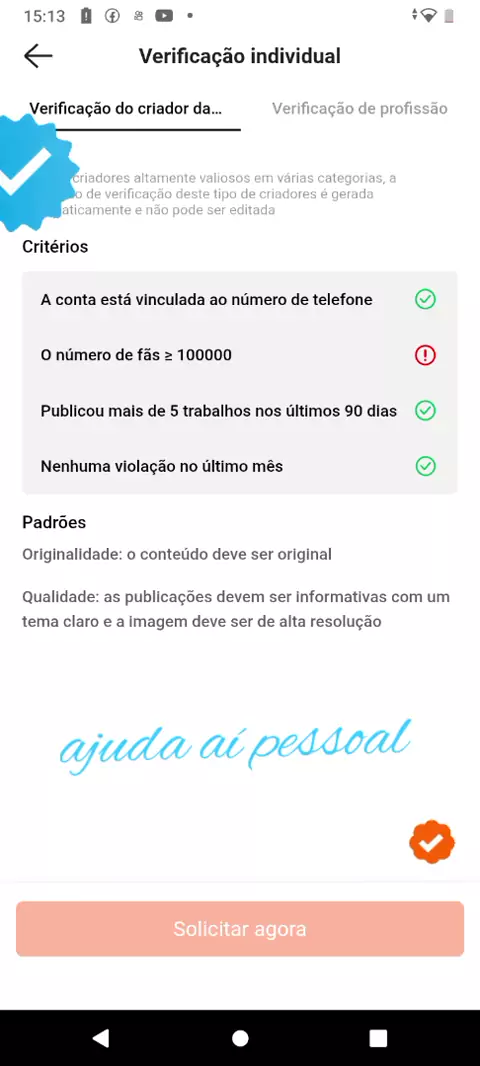Image resolution: width=480 pixels, height=1066 pixels.
Task: Switch to Verificação de profissão tab
Action: [360, 109]
